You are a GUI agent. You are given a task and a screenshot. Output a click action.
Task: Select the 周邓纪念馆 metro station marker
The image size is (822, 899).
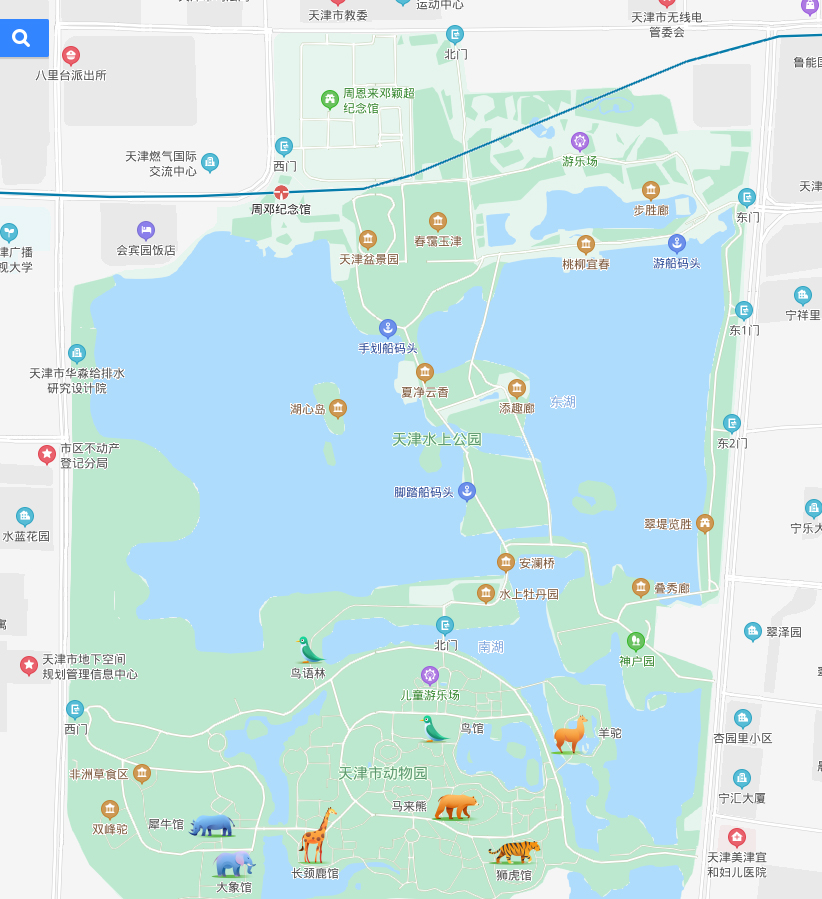[x=281, y=191]
